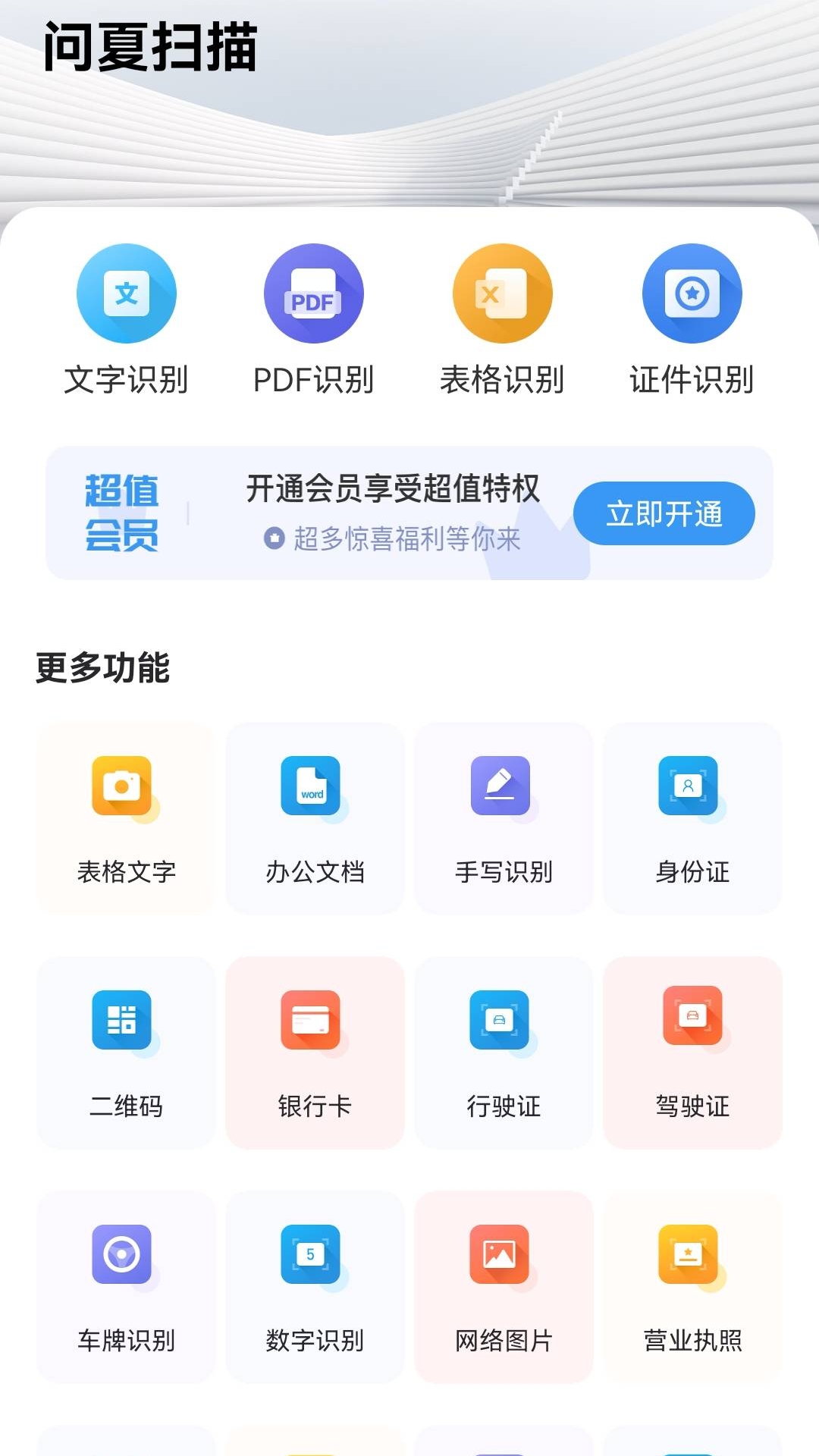Image resolution: width=819 pixels, height=1456 pixels.
Task: Scan with 营业执照 business license tool
Action: [692, 1289]
